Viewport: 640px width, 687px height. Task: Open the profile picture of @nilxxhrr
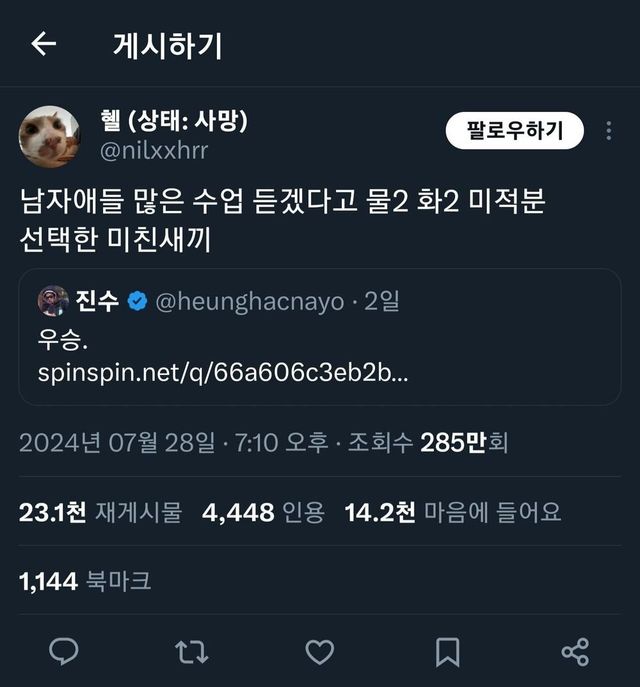click(49, 136)
